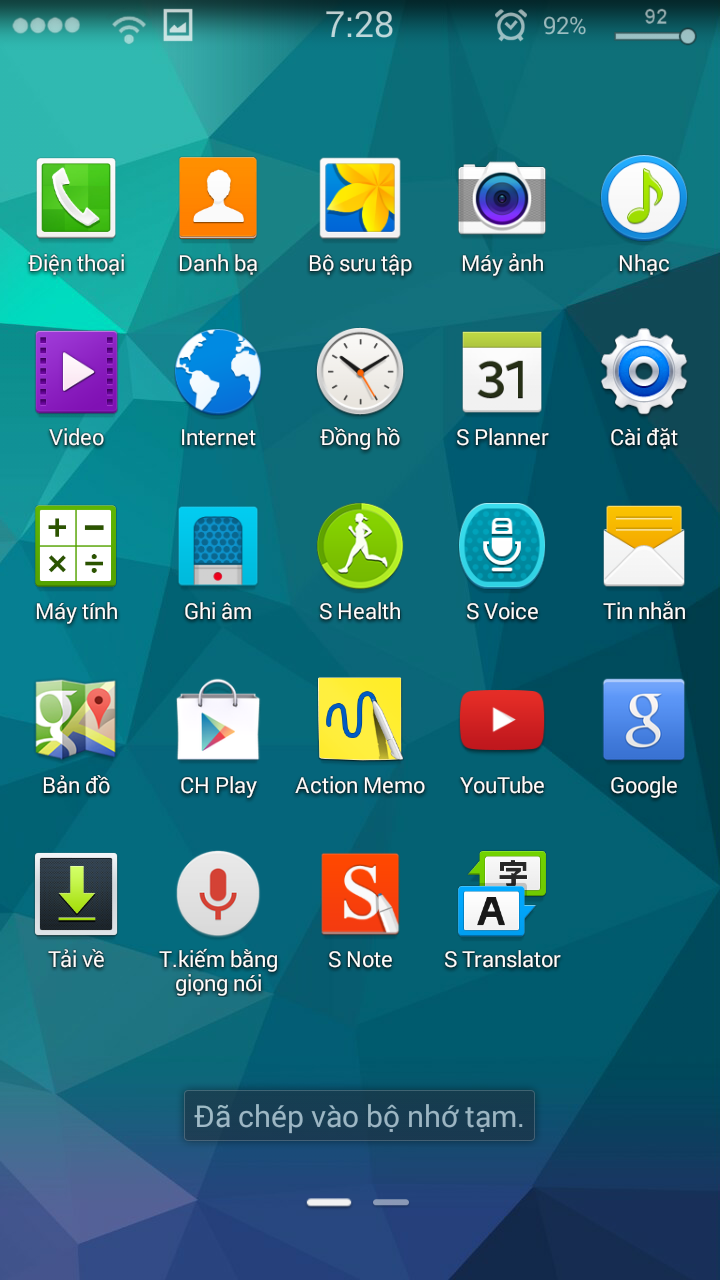Go to the second page indicator
This screenshot has width=720, height=1280.
coord(391,1202)
